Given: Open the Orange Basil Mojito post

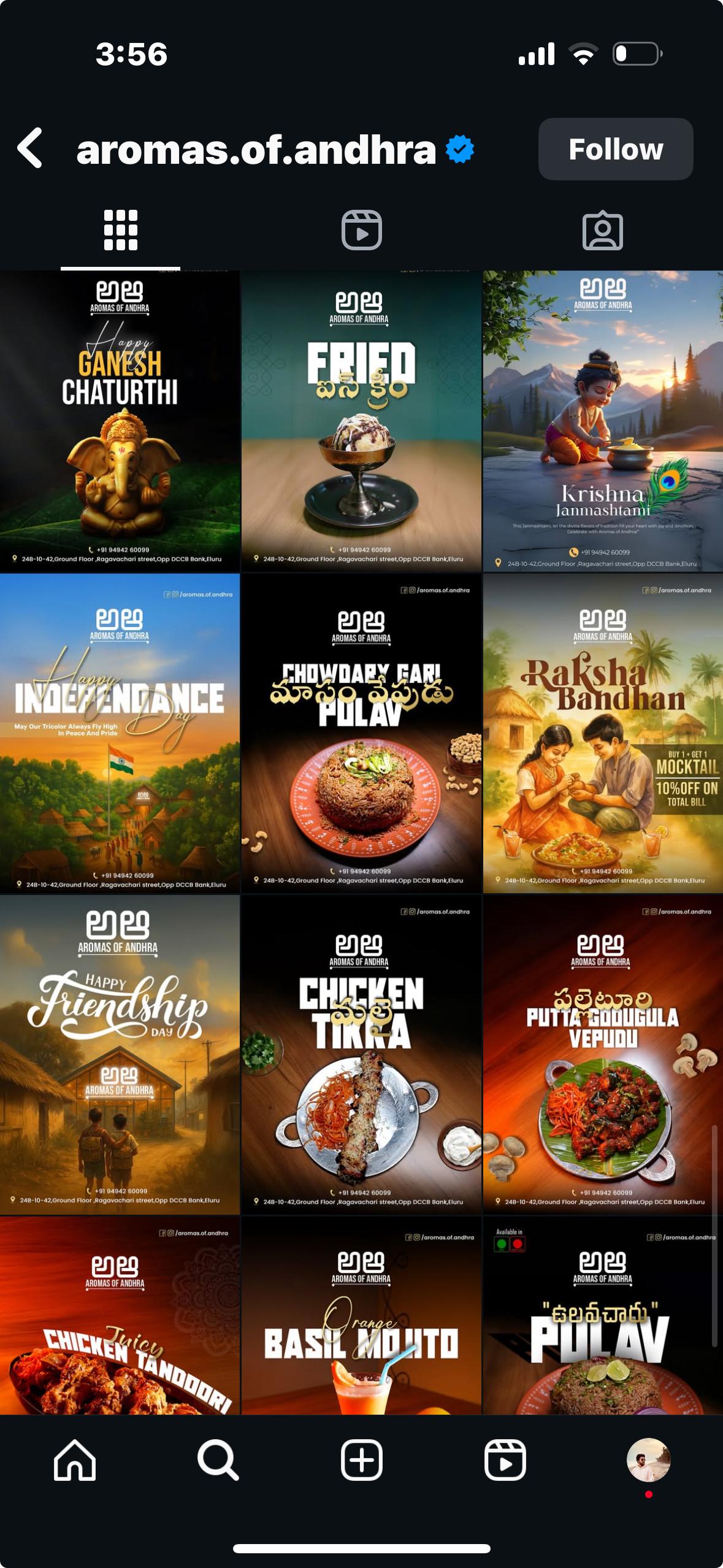Looking at the screenshot, I should tap(361, 1316).
